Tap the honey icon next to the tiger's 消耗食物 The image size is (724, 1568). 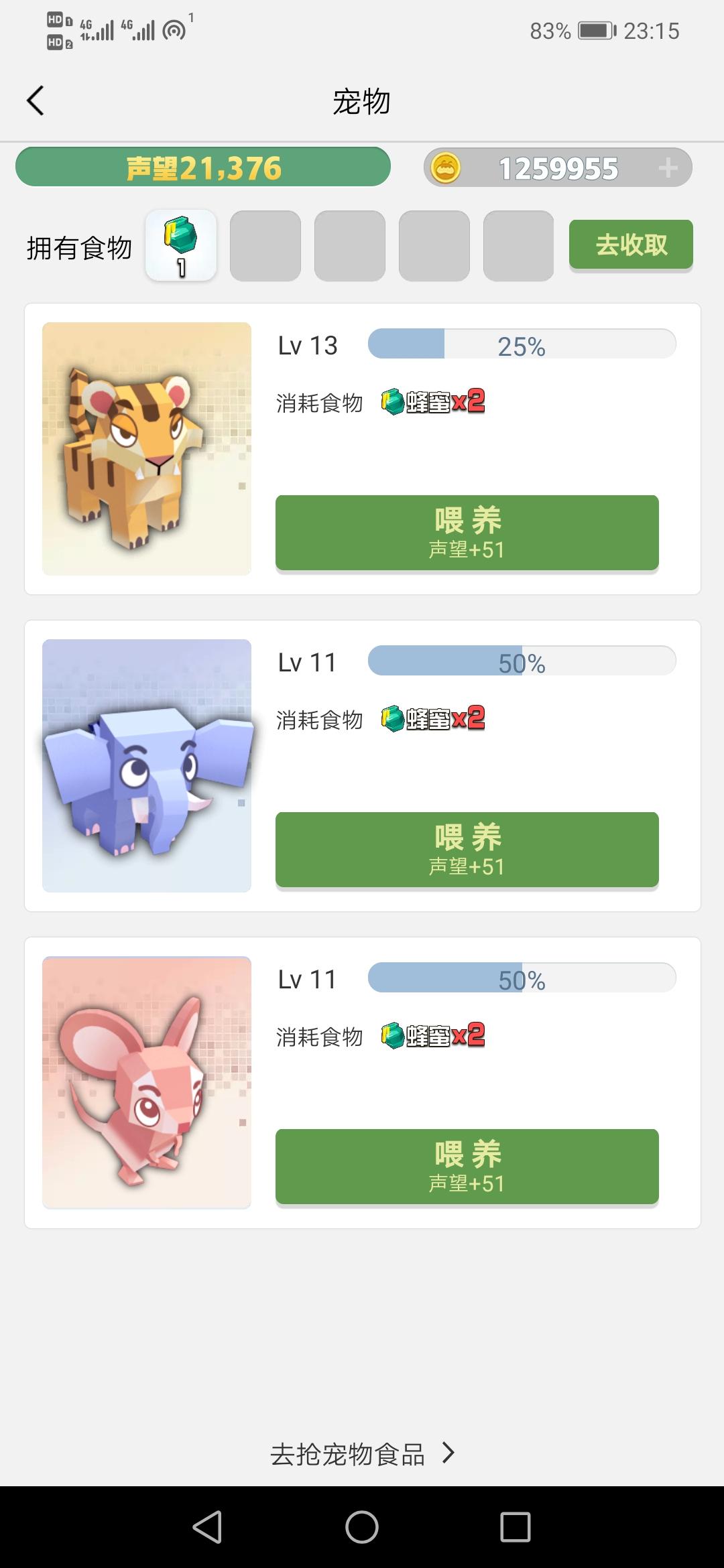coord(394,402)
